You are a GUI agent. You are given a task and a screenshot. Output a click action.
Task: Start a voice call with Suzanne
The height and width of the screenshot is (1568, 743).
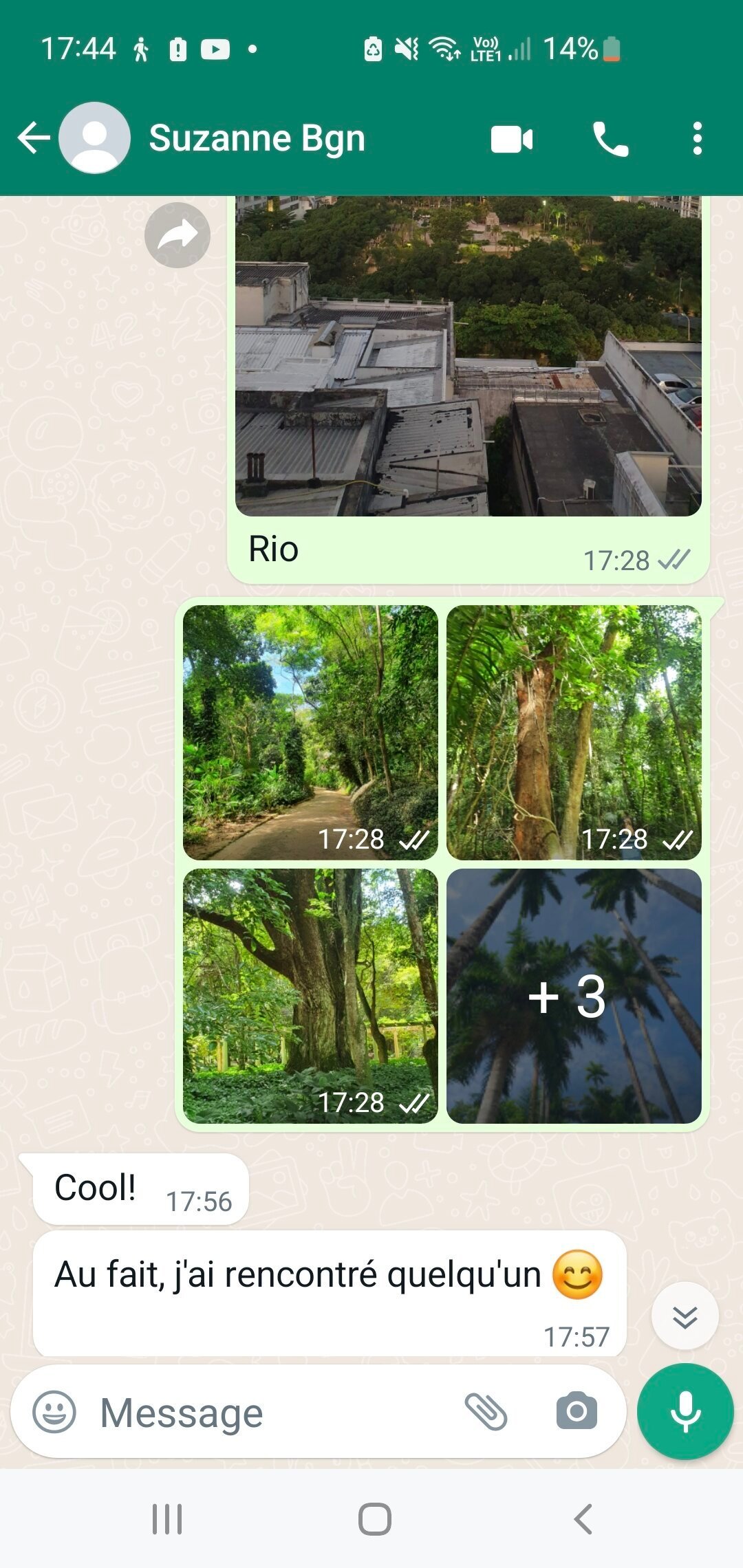coord(610,140)
